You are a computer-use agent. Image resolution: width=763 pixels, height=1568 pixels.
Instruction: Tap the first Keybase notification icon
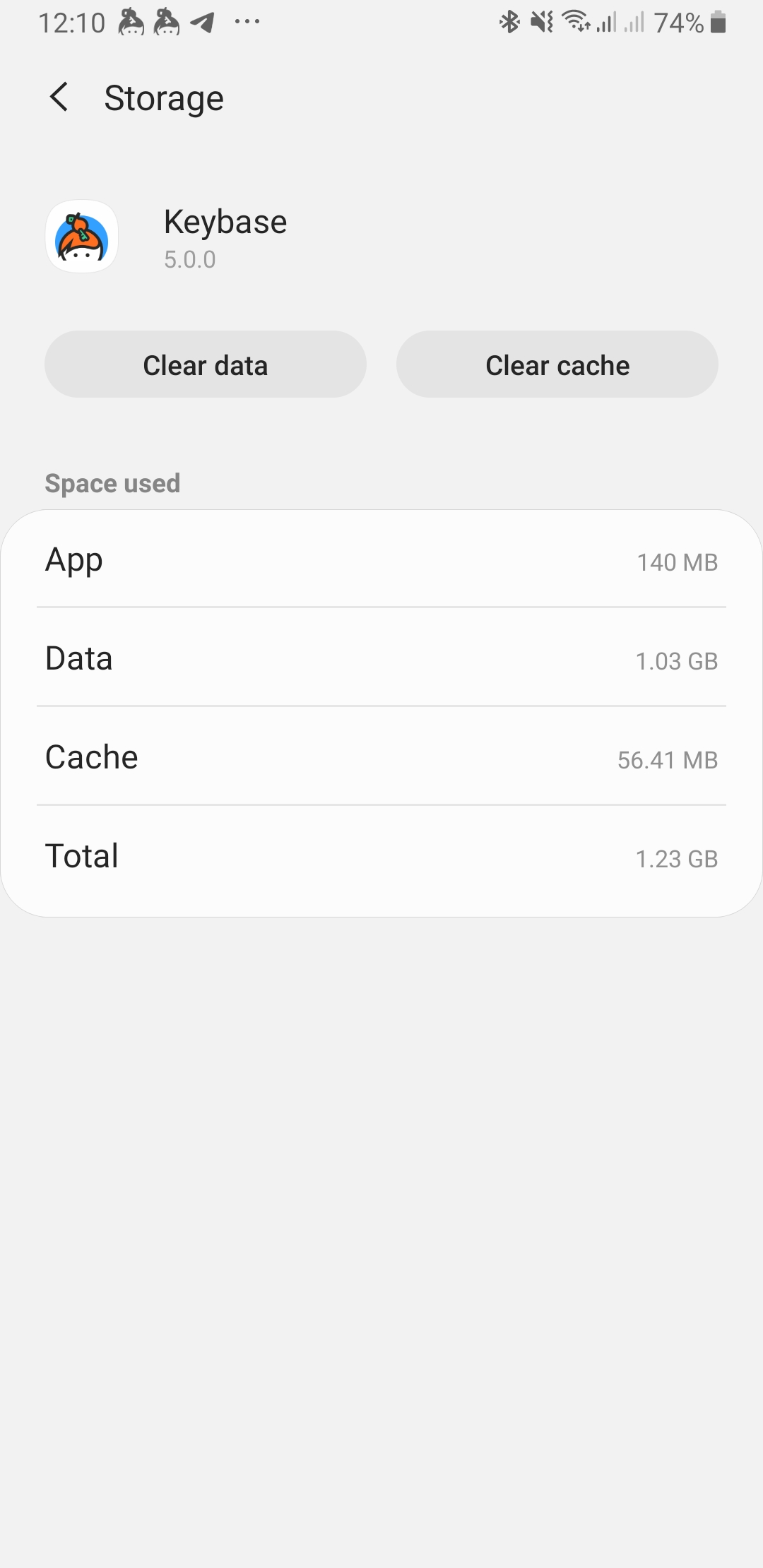[131, 22]
